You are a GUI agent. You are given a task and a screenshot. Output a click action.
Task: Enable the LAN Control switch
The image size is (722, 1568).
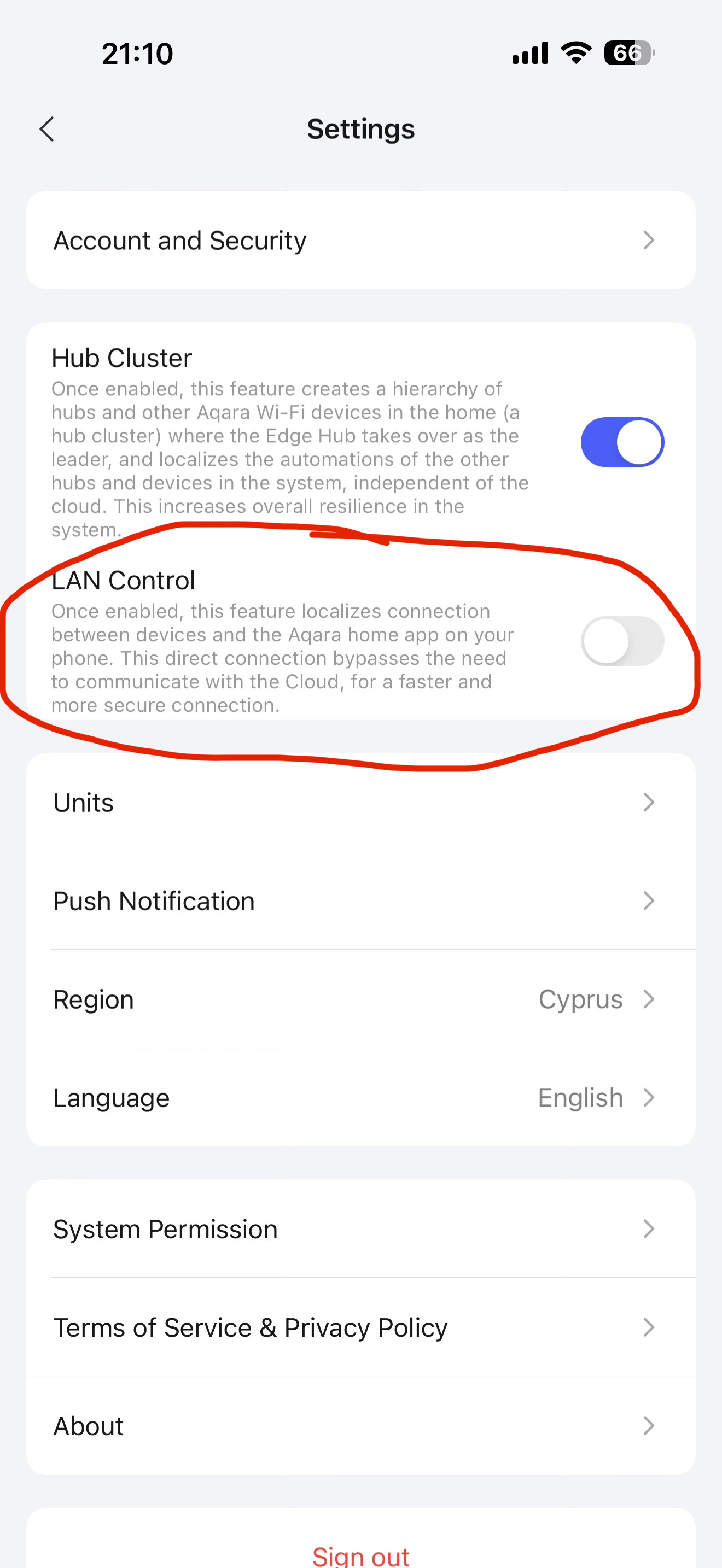coord(621,641)
